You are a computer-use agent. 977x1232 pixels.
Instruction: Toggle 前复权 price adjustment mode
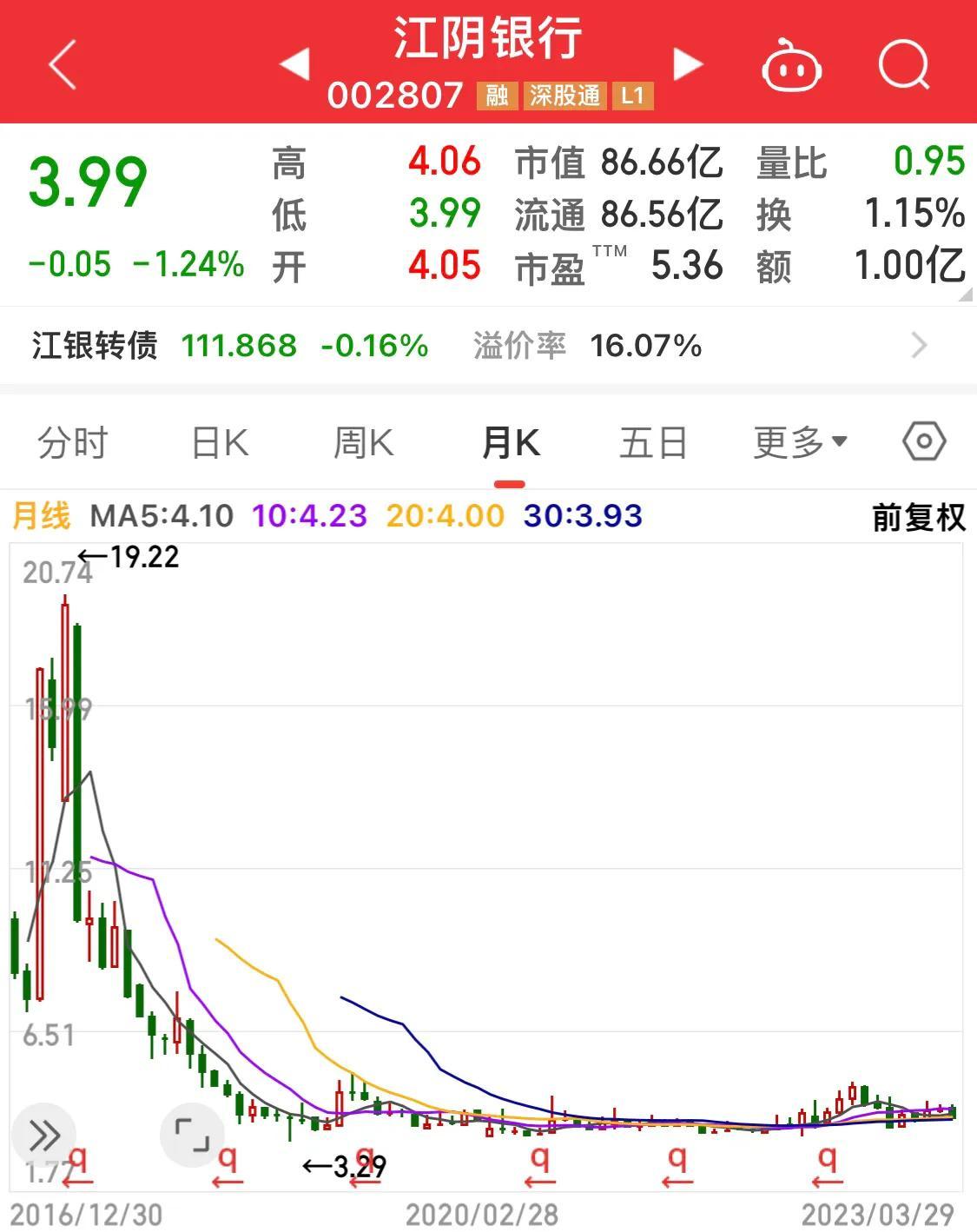918,516
